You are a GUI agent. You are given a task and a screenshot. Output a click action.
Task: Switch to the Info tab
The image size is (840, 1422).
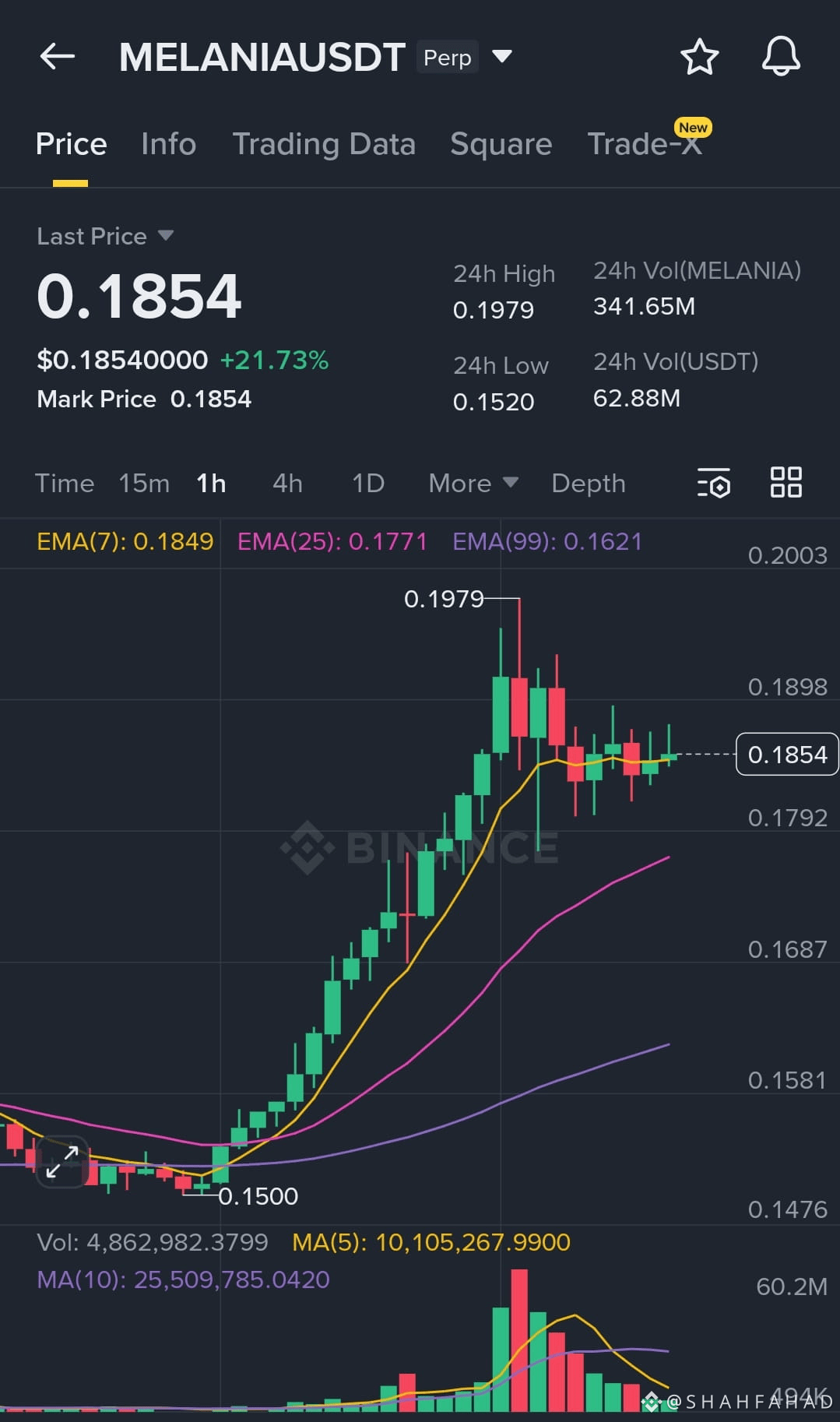pos(167,144)
